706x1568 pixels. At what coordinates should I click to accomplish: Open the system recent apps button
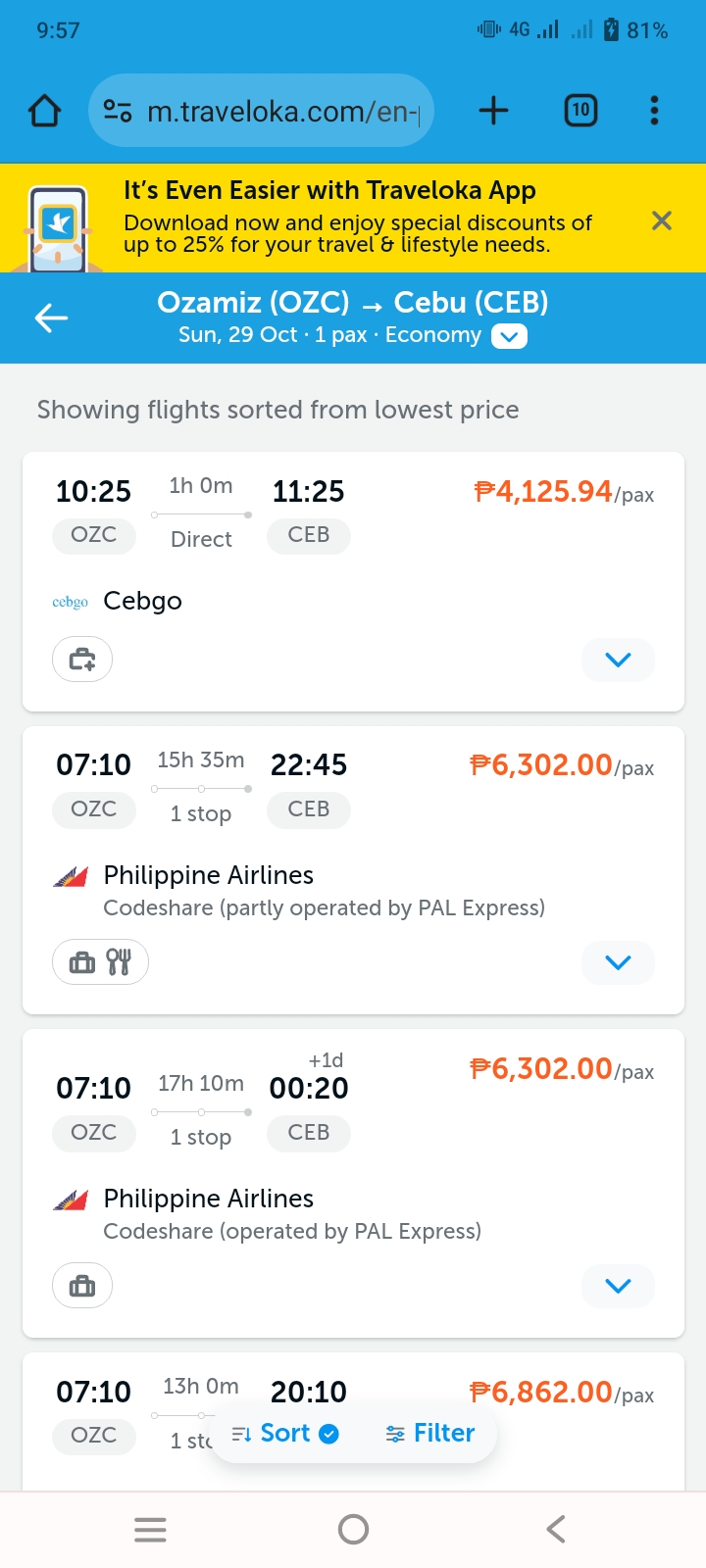(x=150, y=1529)
